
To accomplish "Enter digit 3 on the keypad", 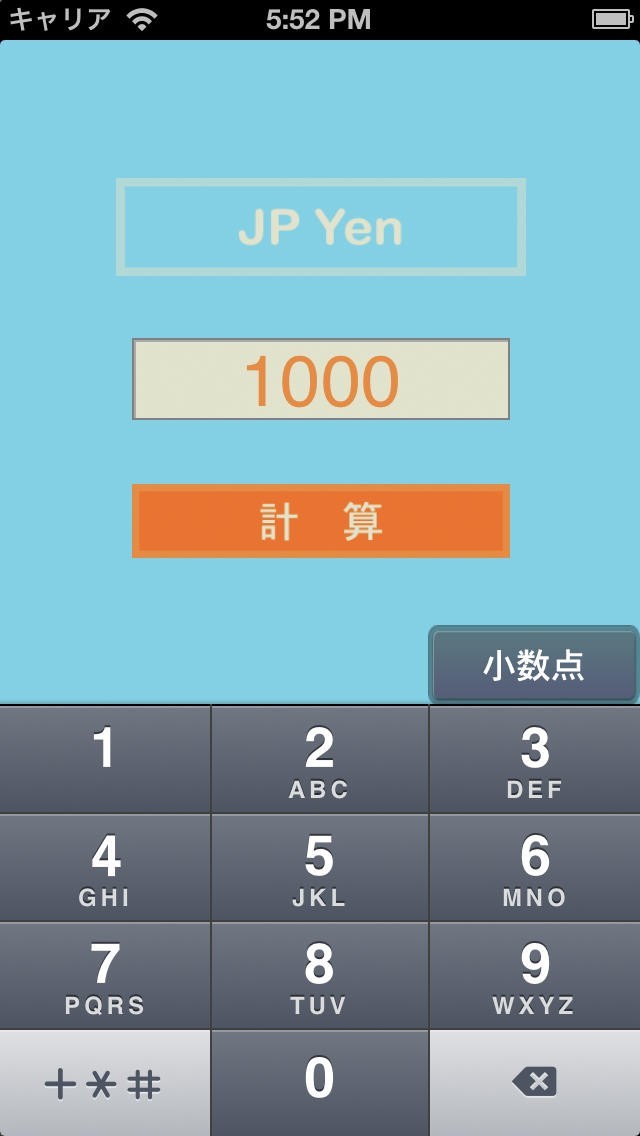I will coord(535,759).
